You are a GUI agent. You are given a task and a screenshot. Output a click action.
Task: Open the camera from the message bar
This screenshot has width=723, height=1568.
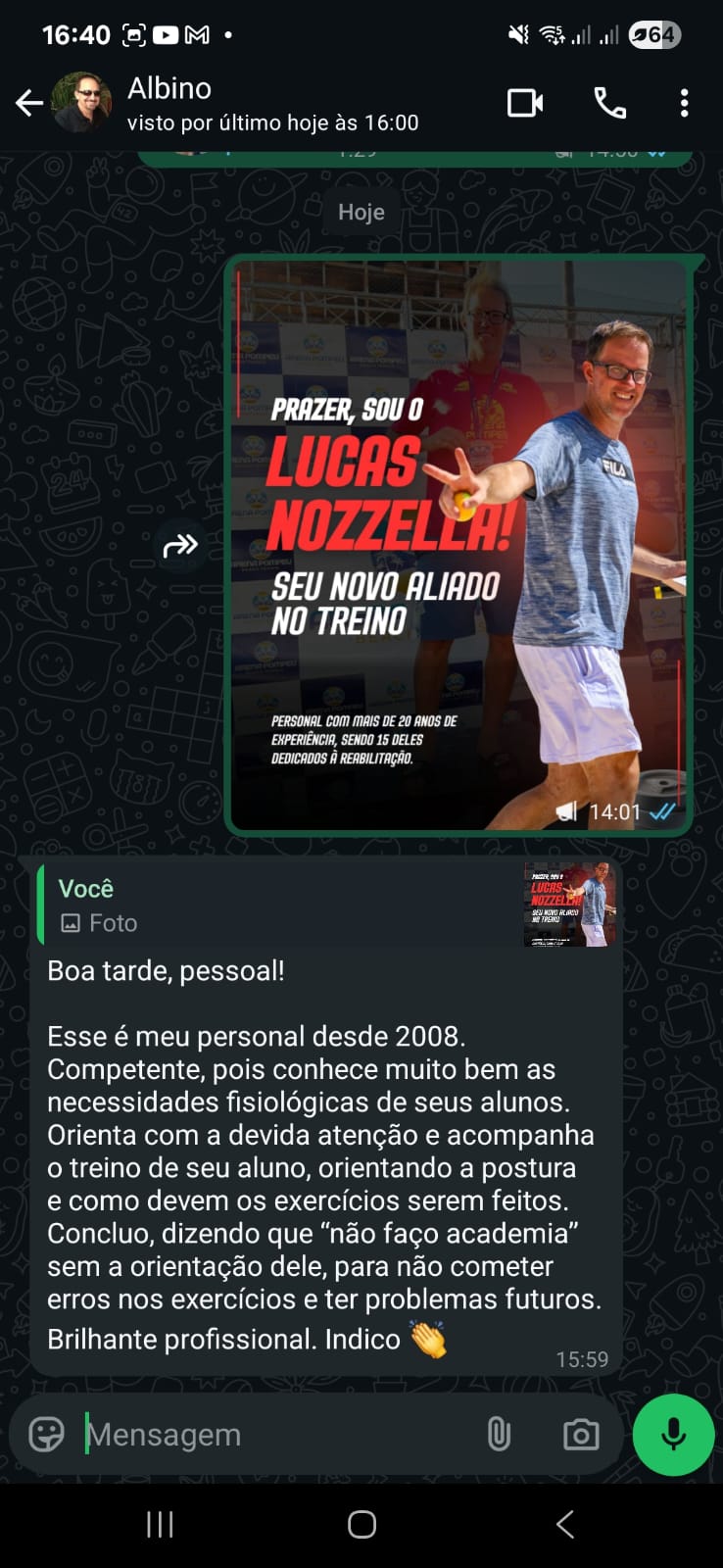[580, 1435]
